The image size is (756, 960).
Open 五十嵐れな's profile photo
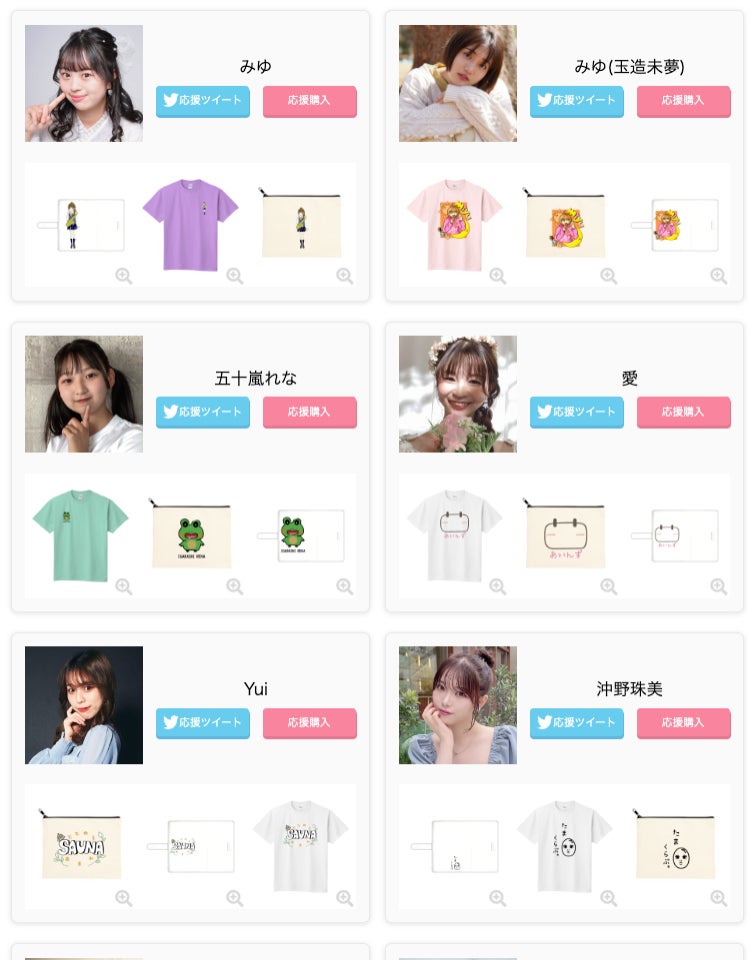pos(84,394)
